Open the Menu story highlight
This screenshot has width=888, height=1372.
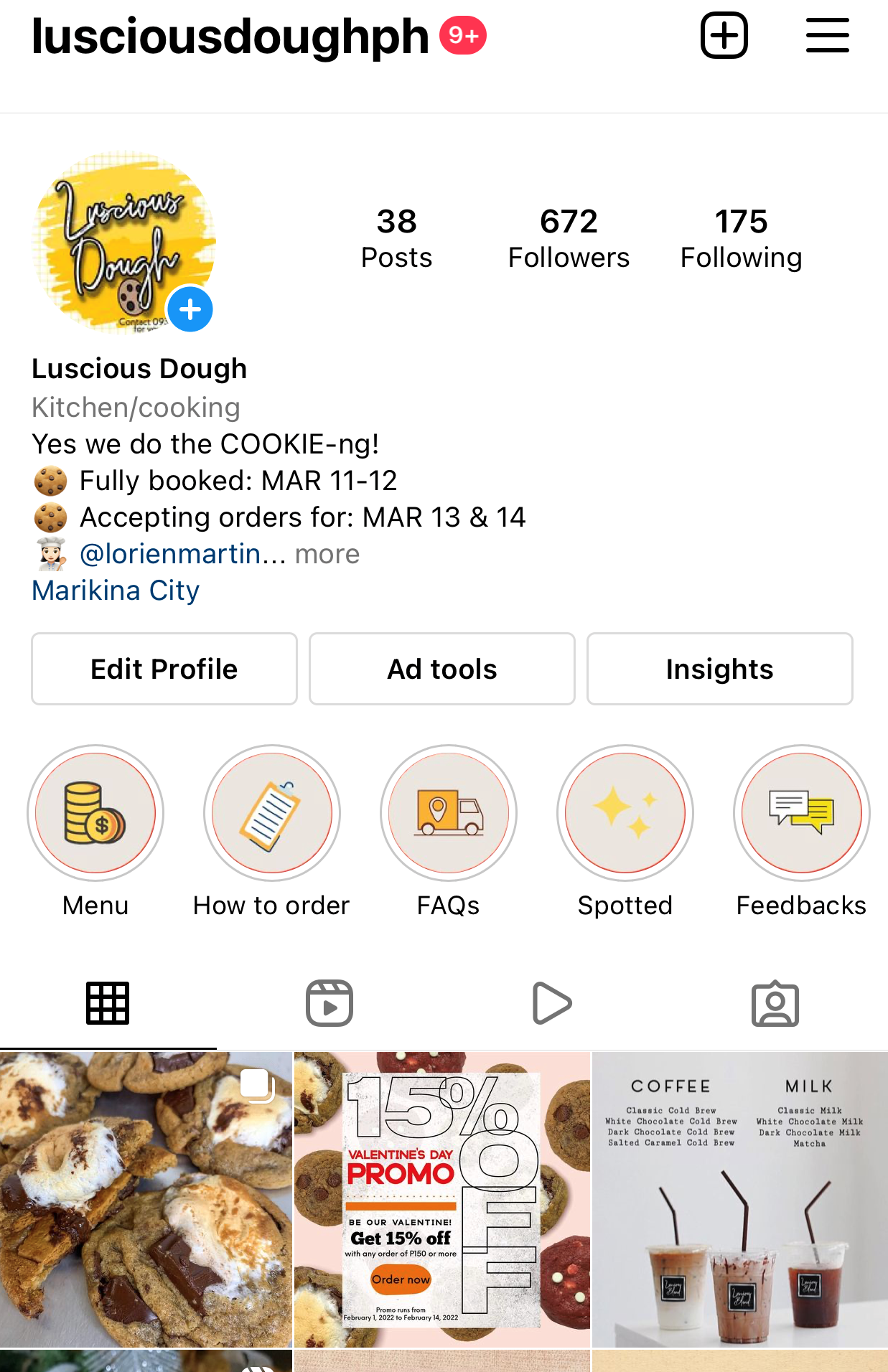[95, 813]
